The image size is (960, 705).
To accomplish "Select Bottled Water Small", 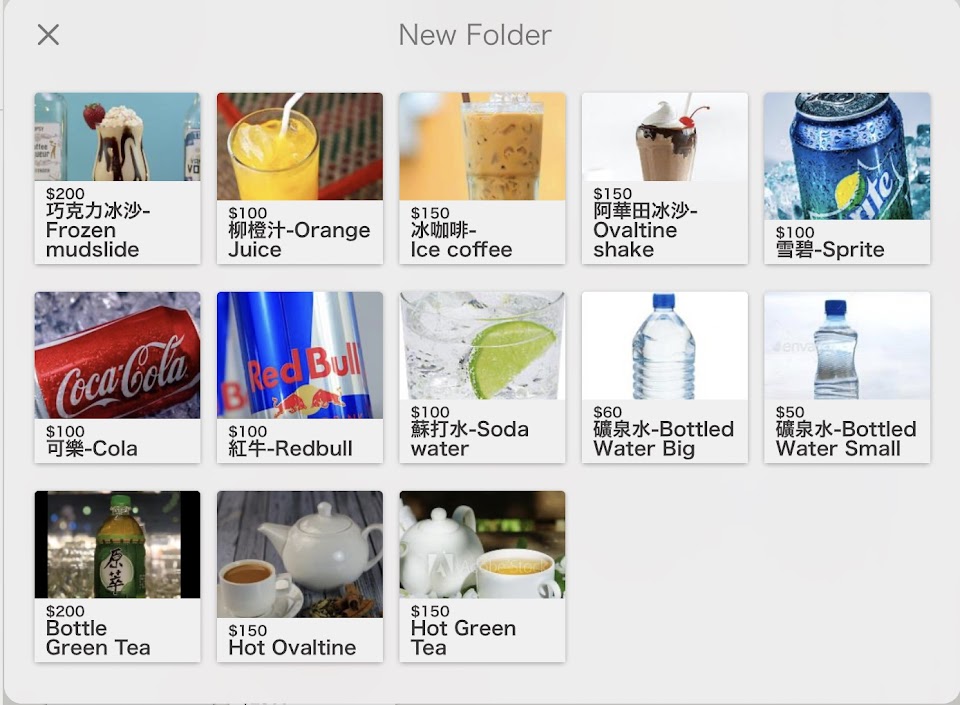I will click(x=847, y=376).
